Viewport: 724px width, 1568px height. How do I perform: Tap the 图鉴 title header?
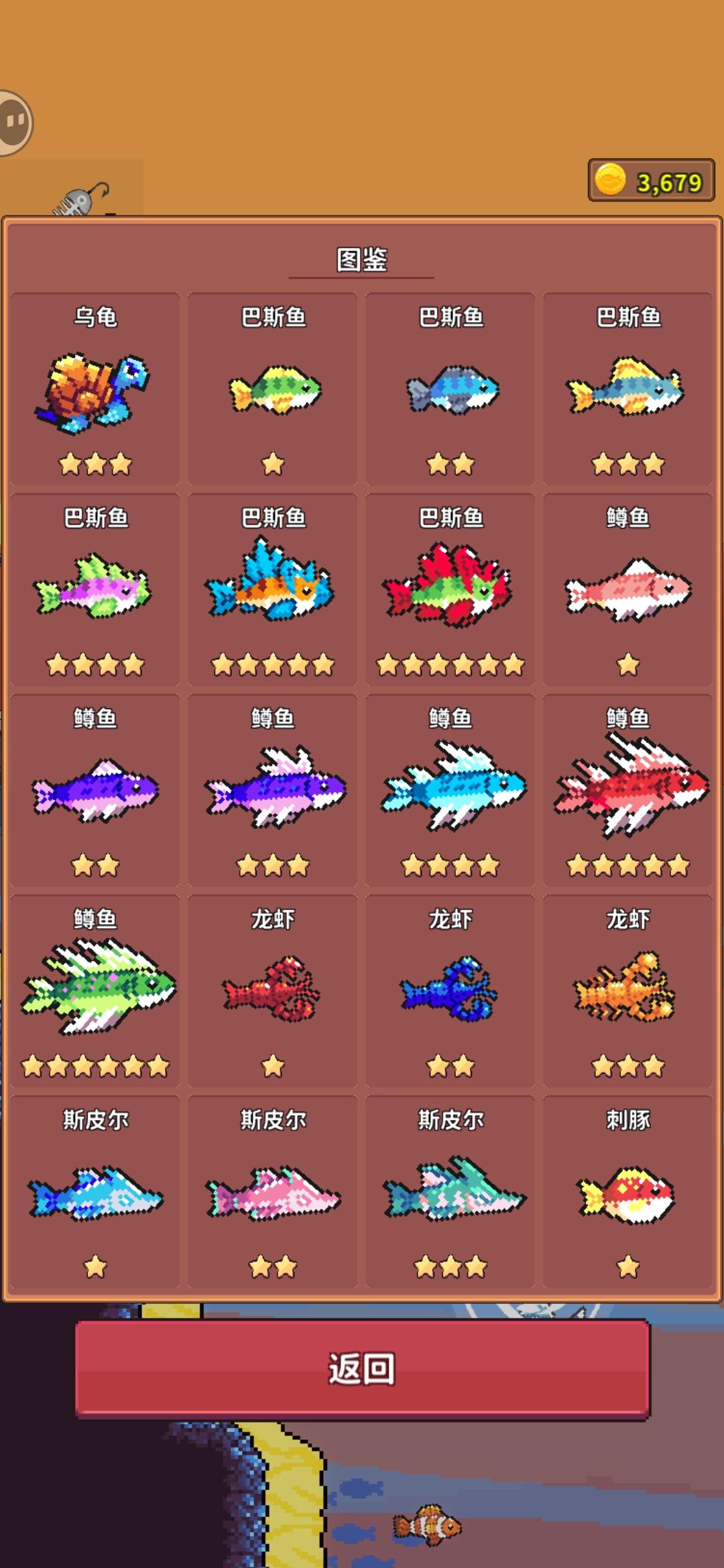362,261
